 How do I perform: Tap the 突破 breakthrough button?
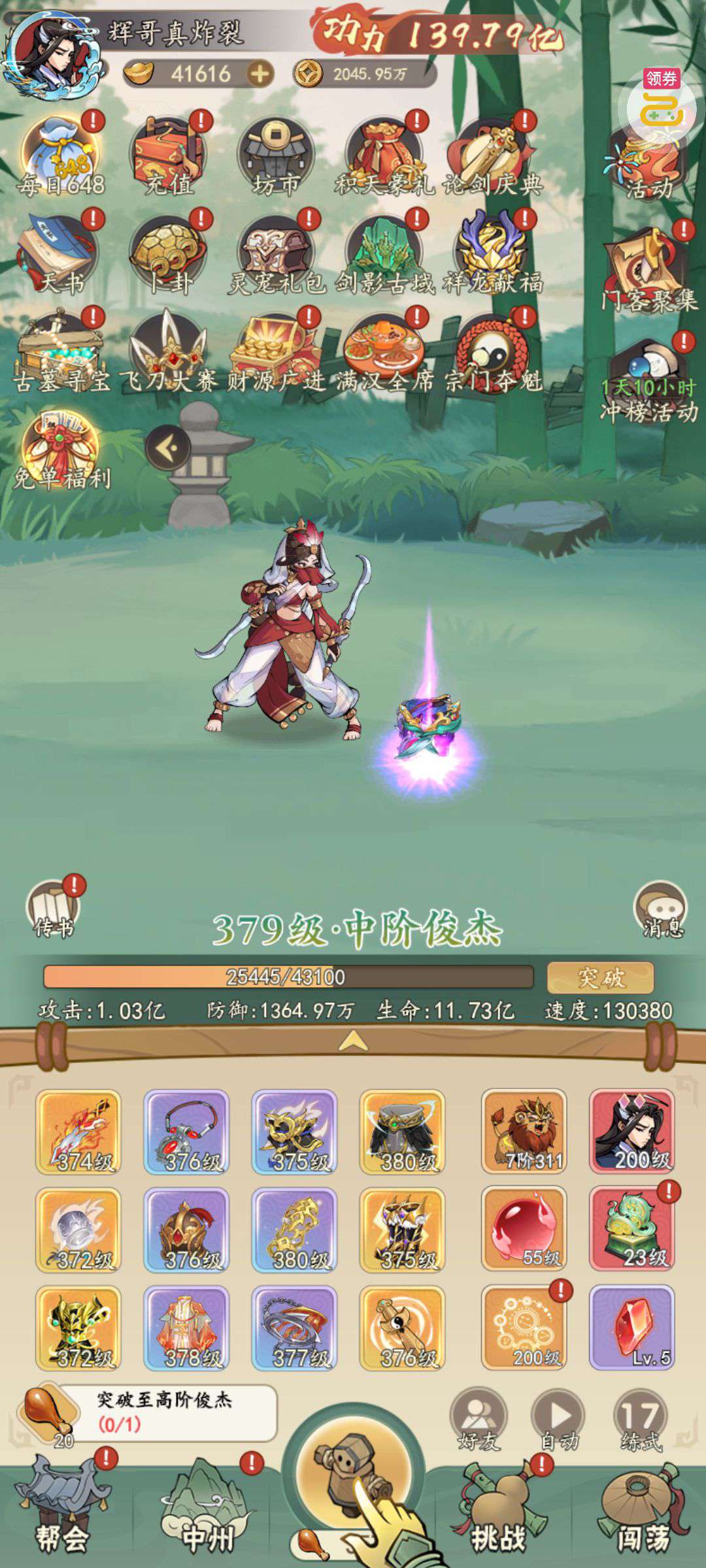[x=600, y=977]
